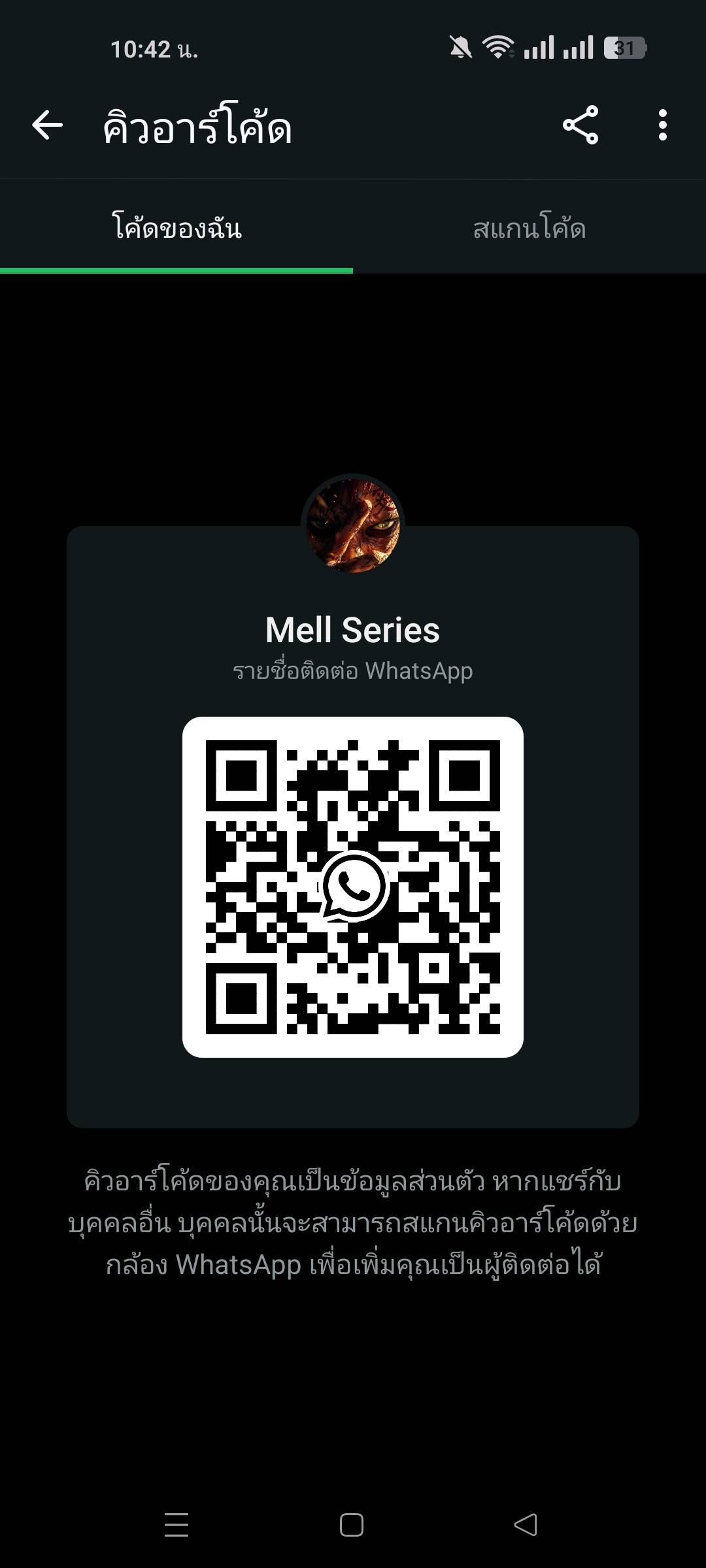Tap the system home button

(x=352, y=1525)
